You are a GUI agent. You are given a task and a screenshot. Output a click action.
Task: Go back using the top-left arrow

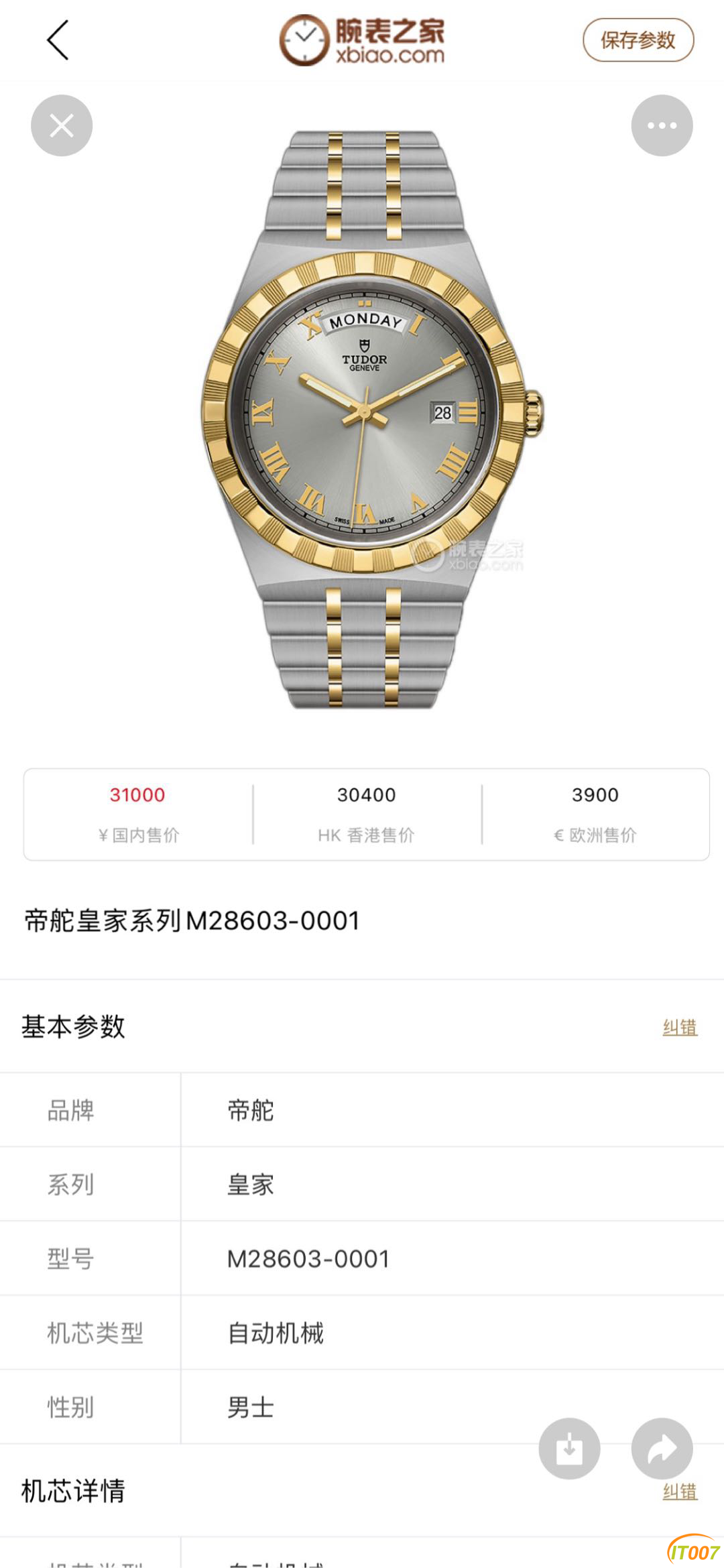click(x=58, y=40)
